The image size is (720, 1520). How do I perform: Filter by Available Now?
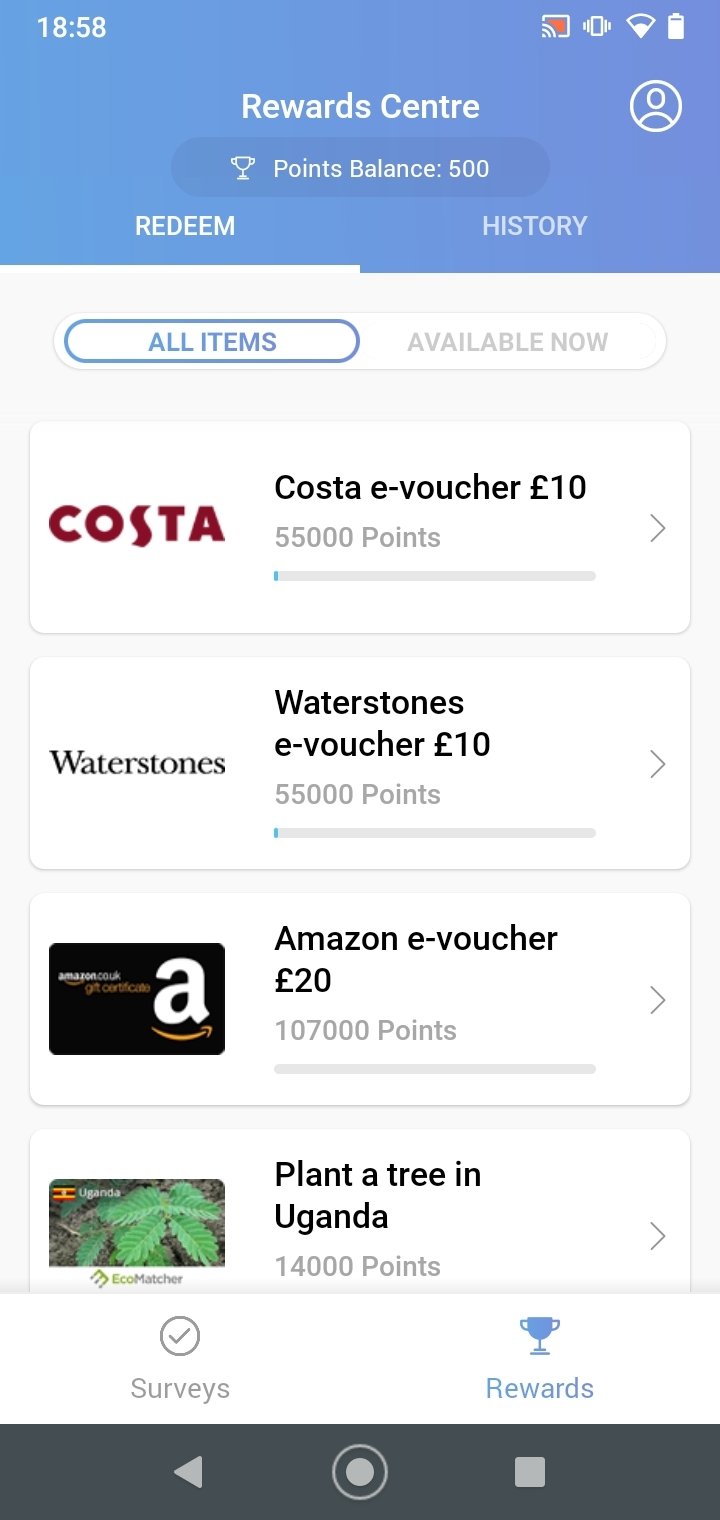coord(508,342)
